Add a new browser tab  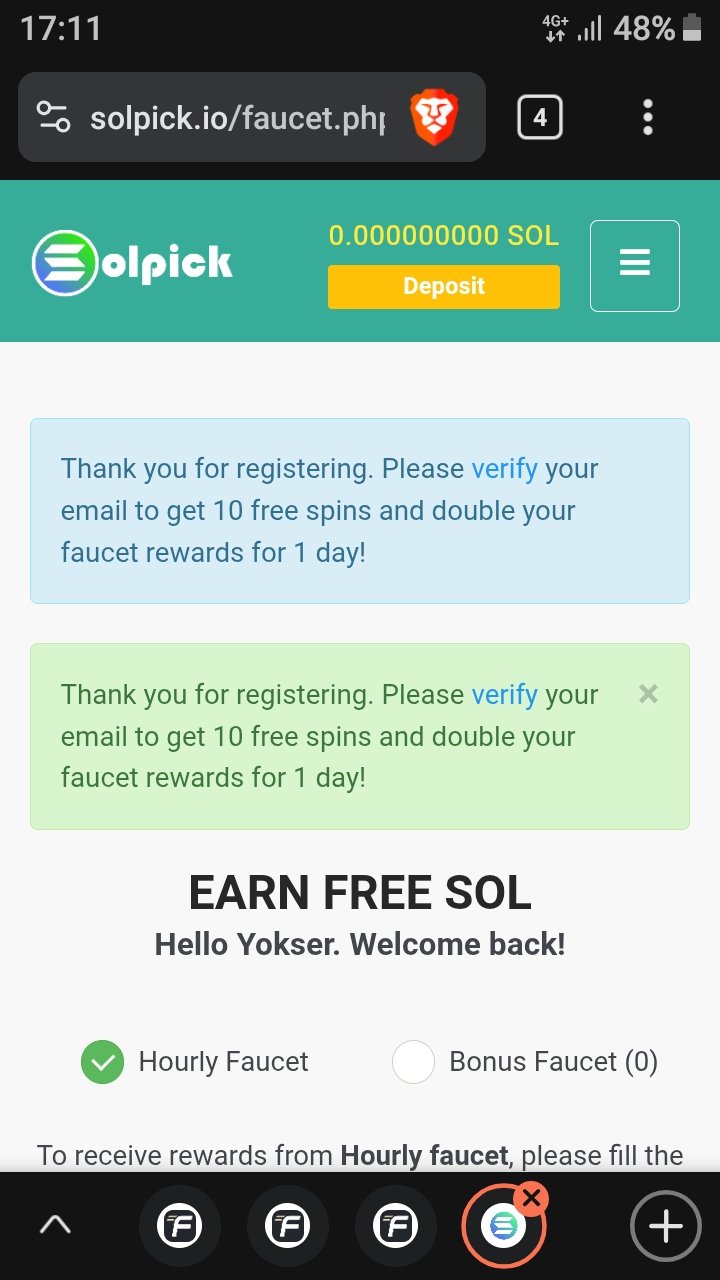[x=665, y=1225]
